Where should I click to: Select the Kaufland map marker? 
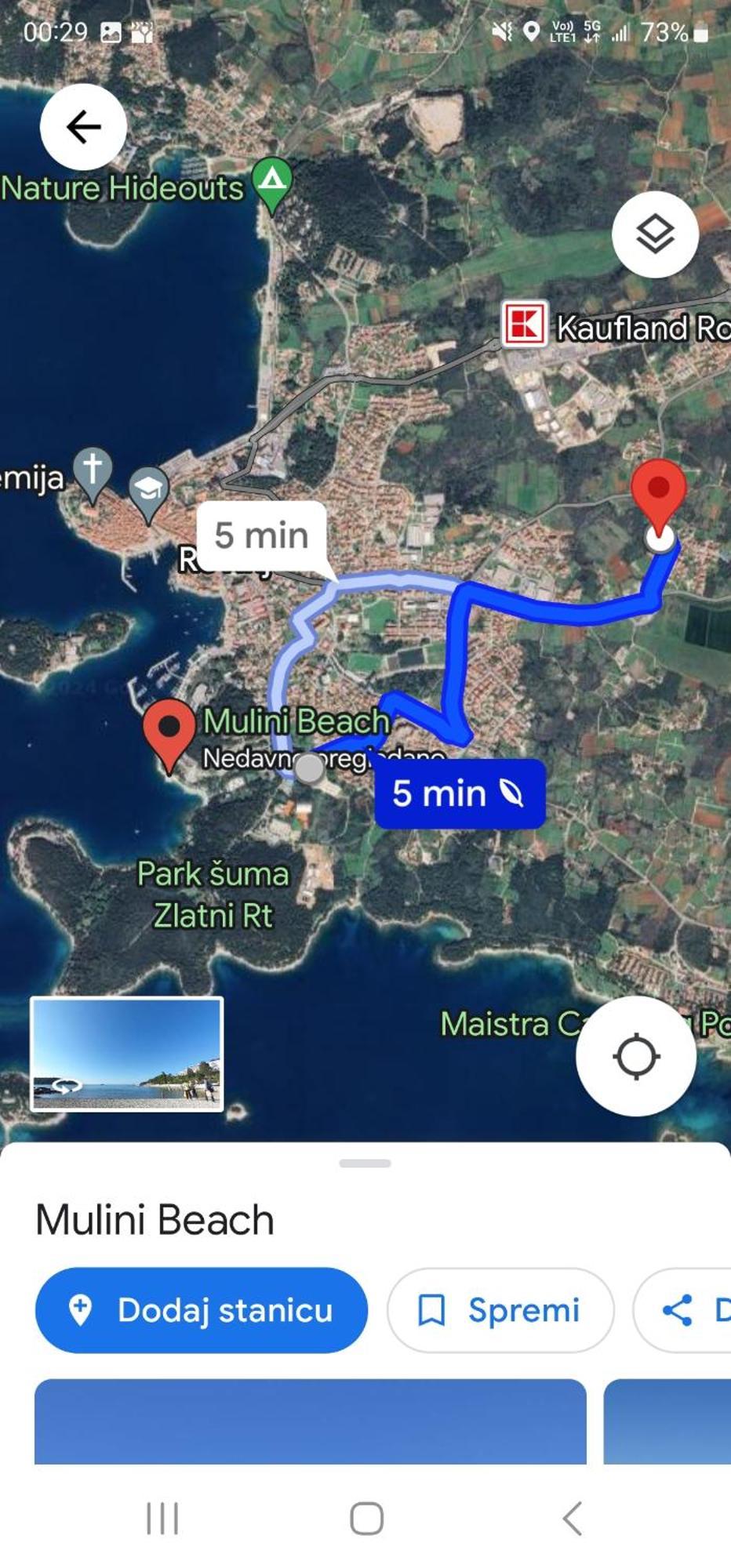tap(524, 323)
